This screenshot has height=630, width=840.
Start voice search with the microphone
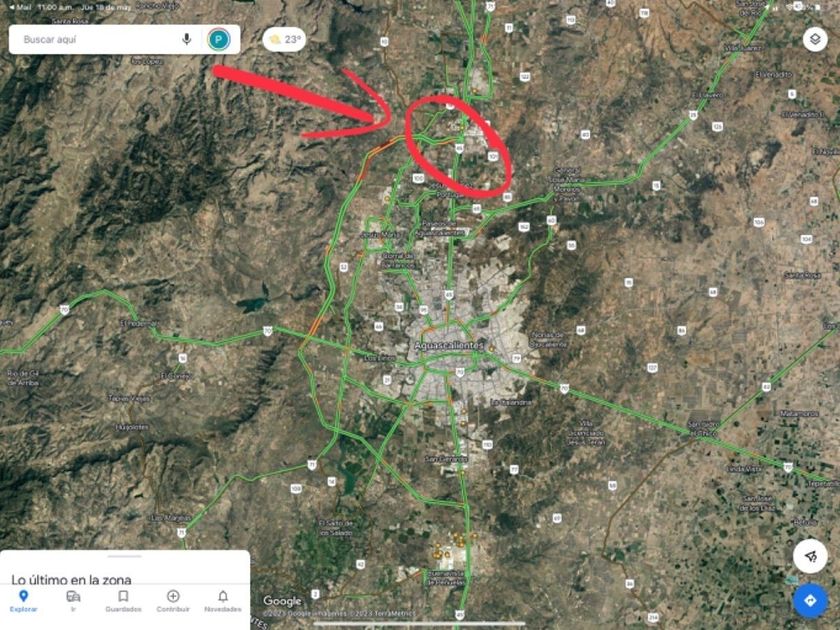(186, 40)
